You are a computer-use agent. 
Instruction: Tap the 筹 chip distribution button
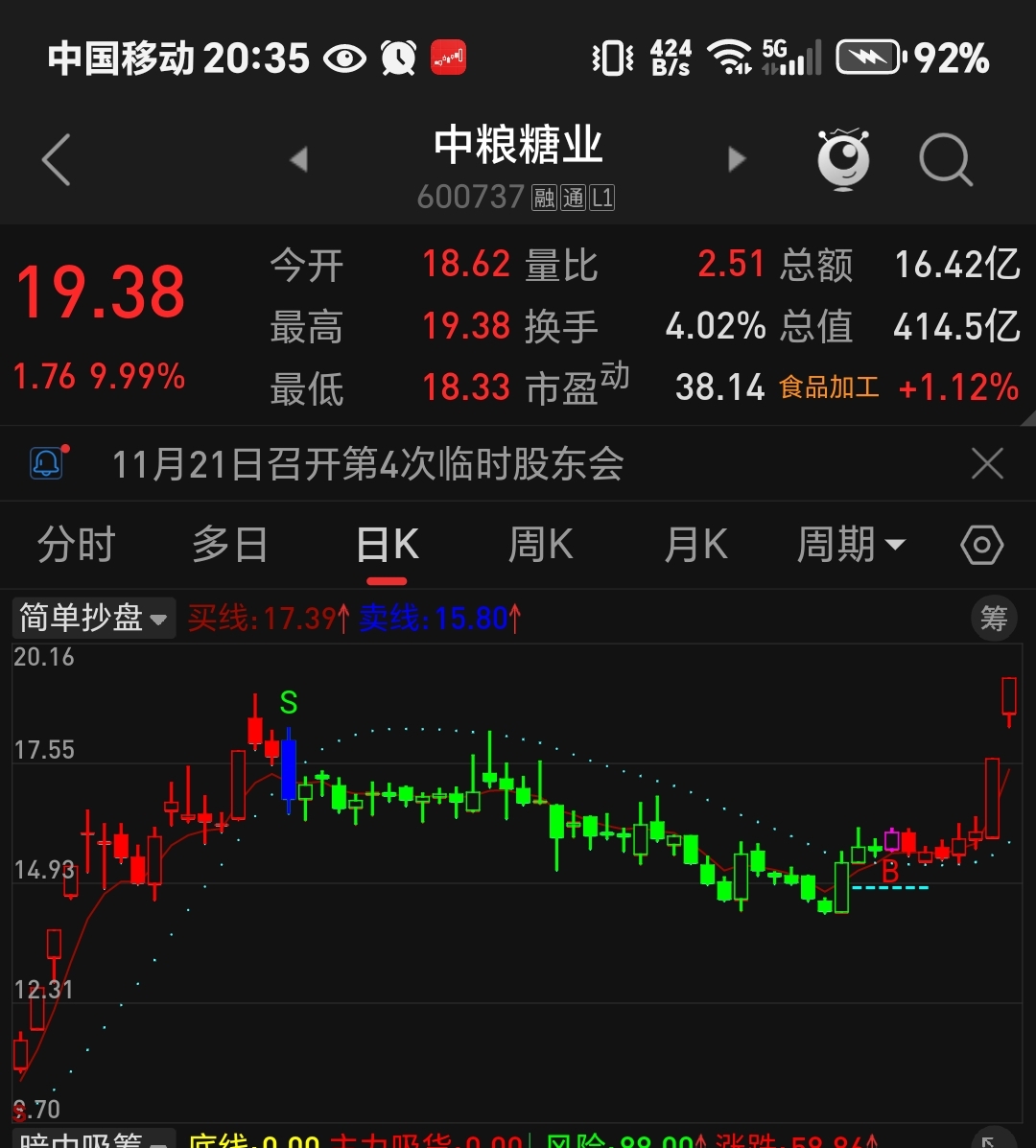(994, 619)
